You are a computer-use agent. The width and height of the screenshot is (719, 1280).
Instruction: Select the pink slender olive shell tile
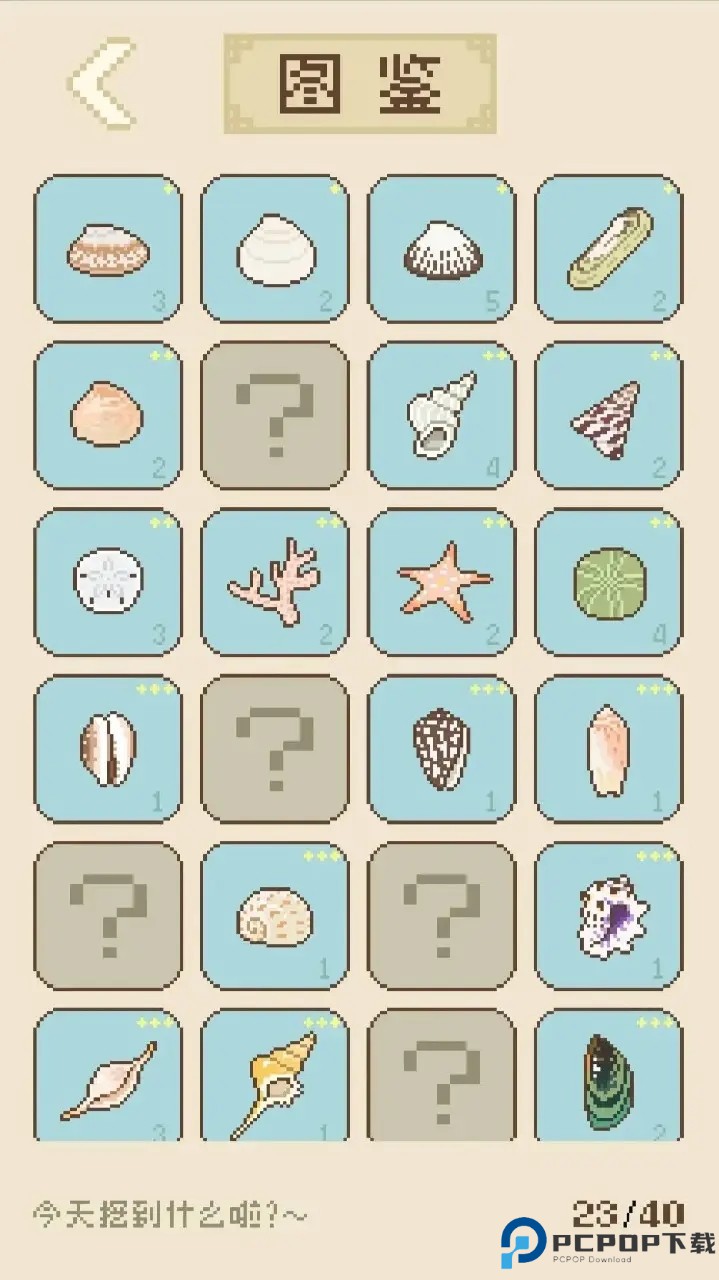click(x=609, y=749)
